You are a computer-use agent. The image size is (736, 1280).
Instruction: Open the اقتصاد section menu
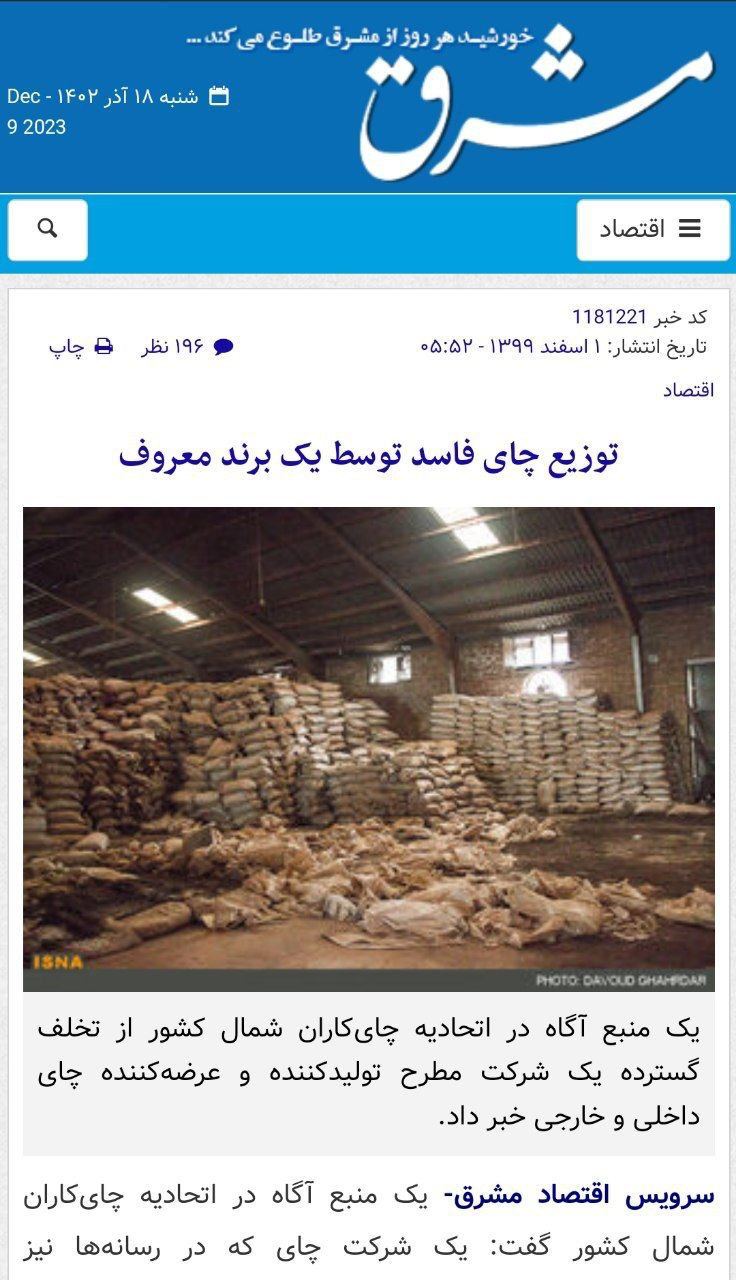pyautogui.click(x=653, y=230)
